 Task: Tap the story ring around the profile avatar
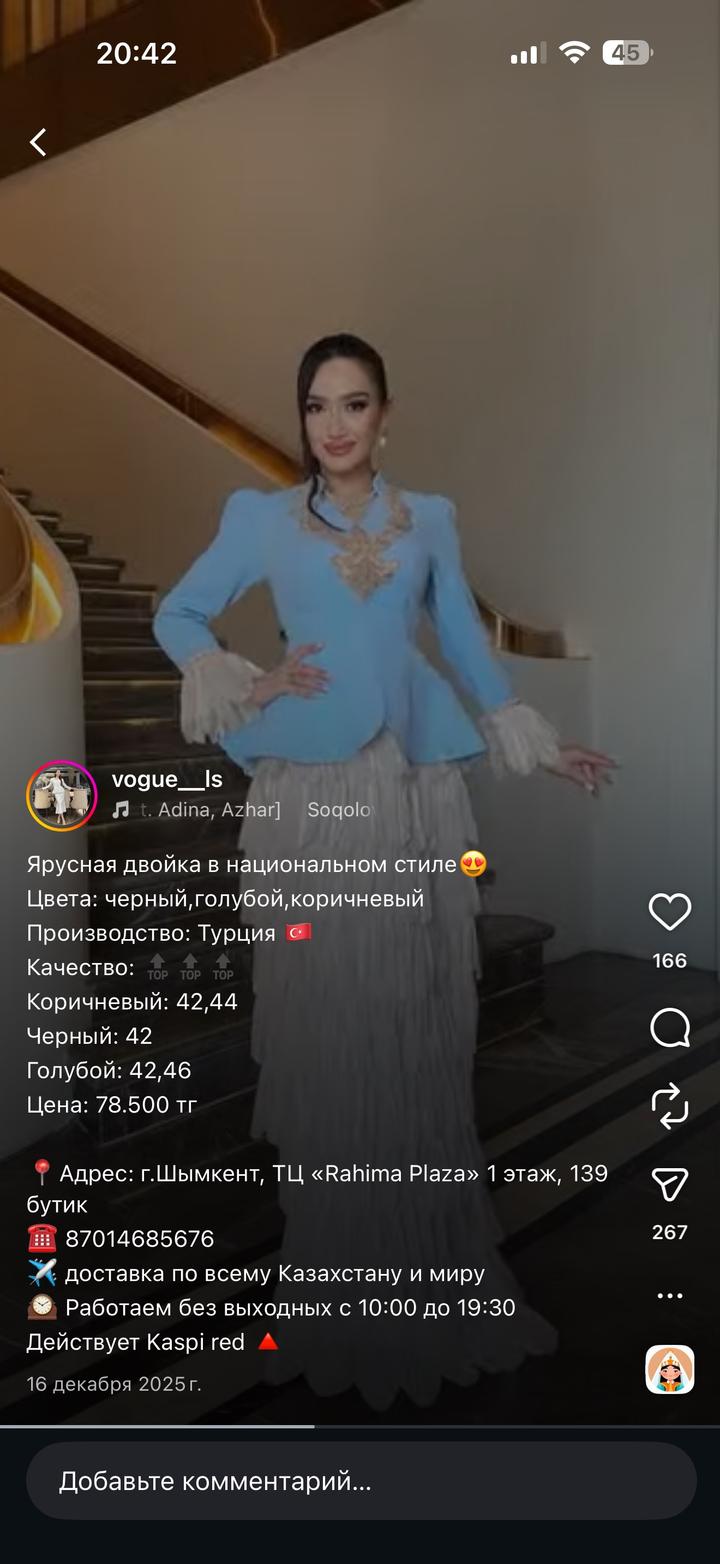[62, 795]
